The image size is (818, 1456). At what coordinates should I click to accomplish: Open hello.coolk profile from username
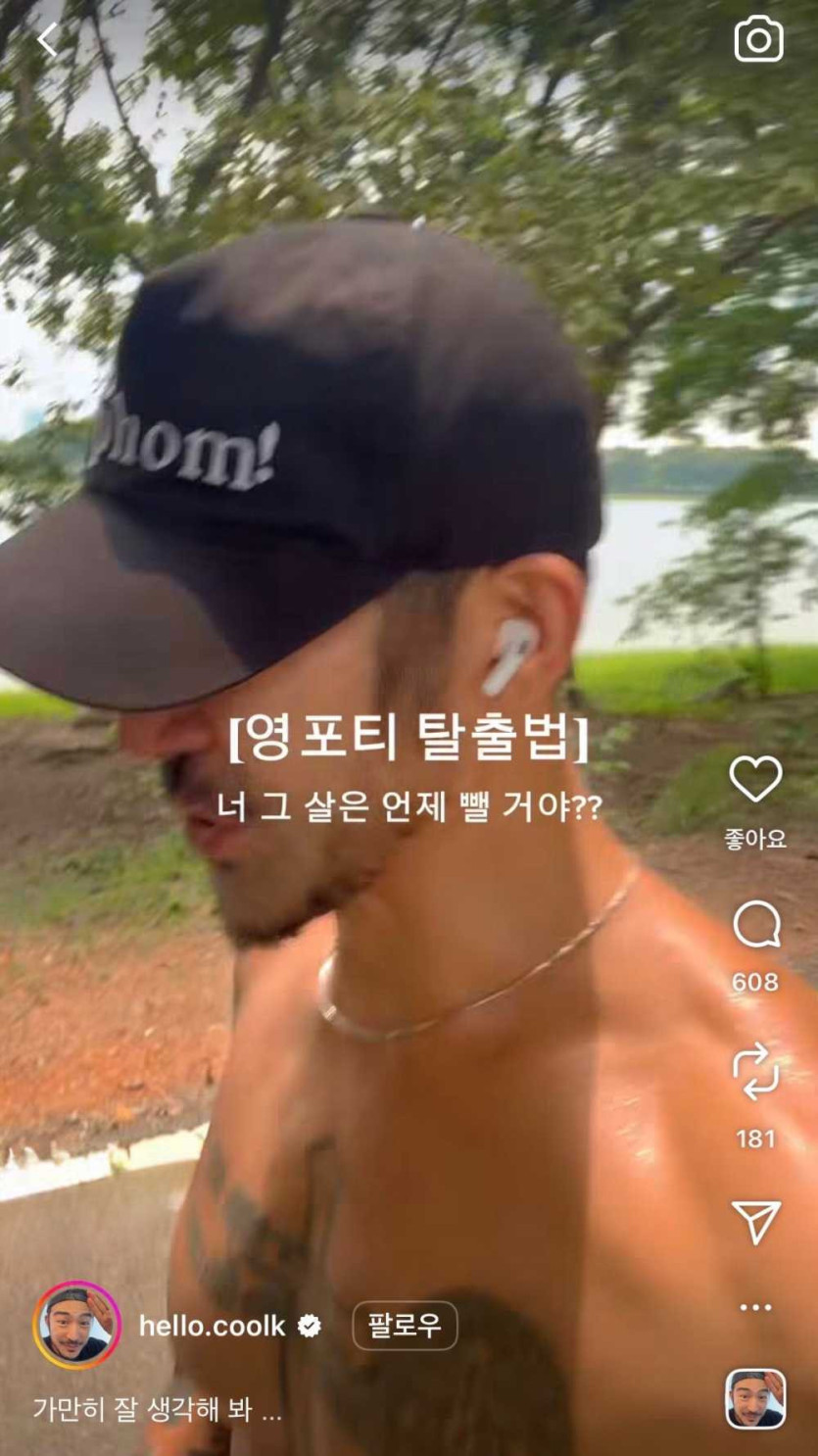pos(212,1326)
